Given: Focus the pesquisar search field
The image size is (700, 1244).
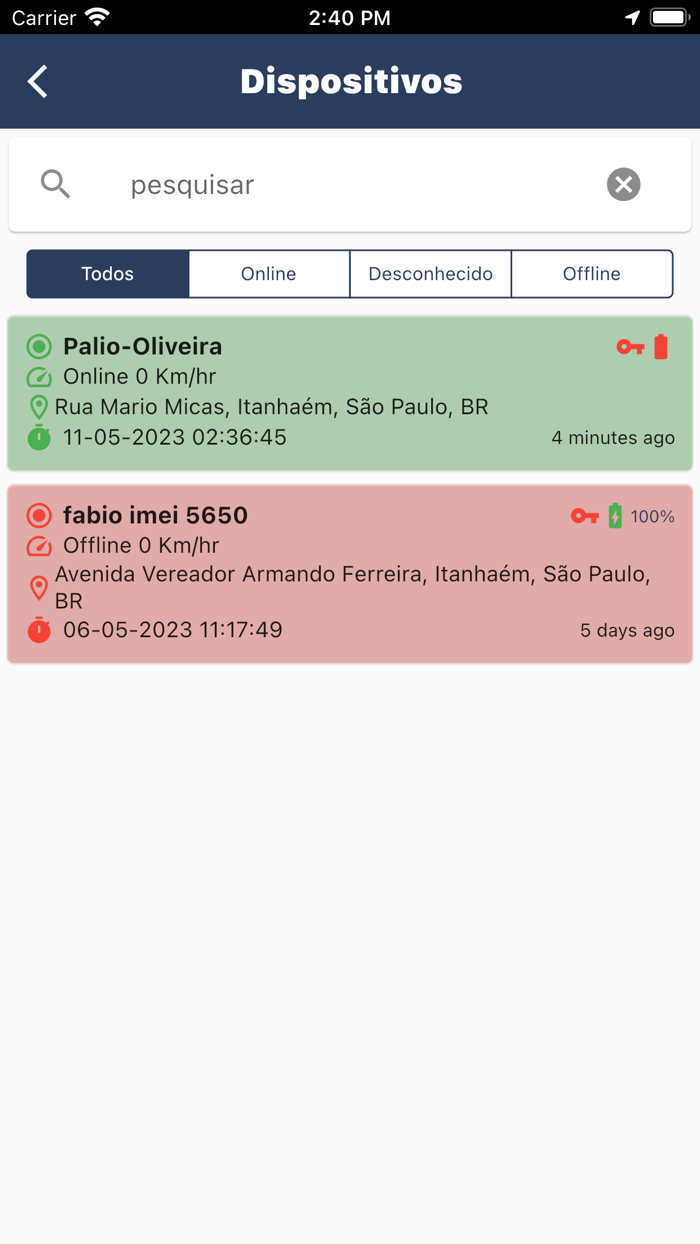Looking at the screenshot, I should click(x=350, y=185).
